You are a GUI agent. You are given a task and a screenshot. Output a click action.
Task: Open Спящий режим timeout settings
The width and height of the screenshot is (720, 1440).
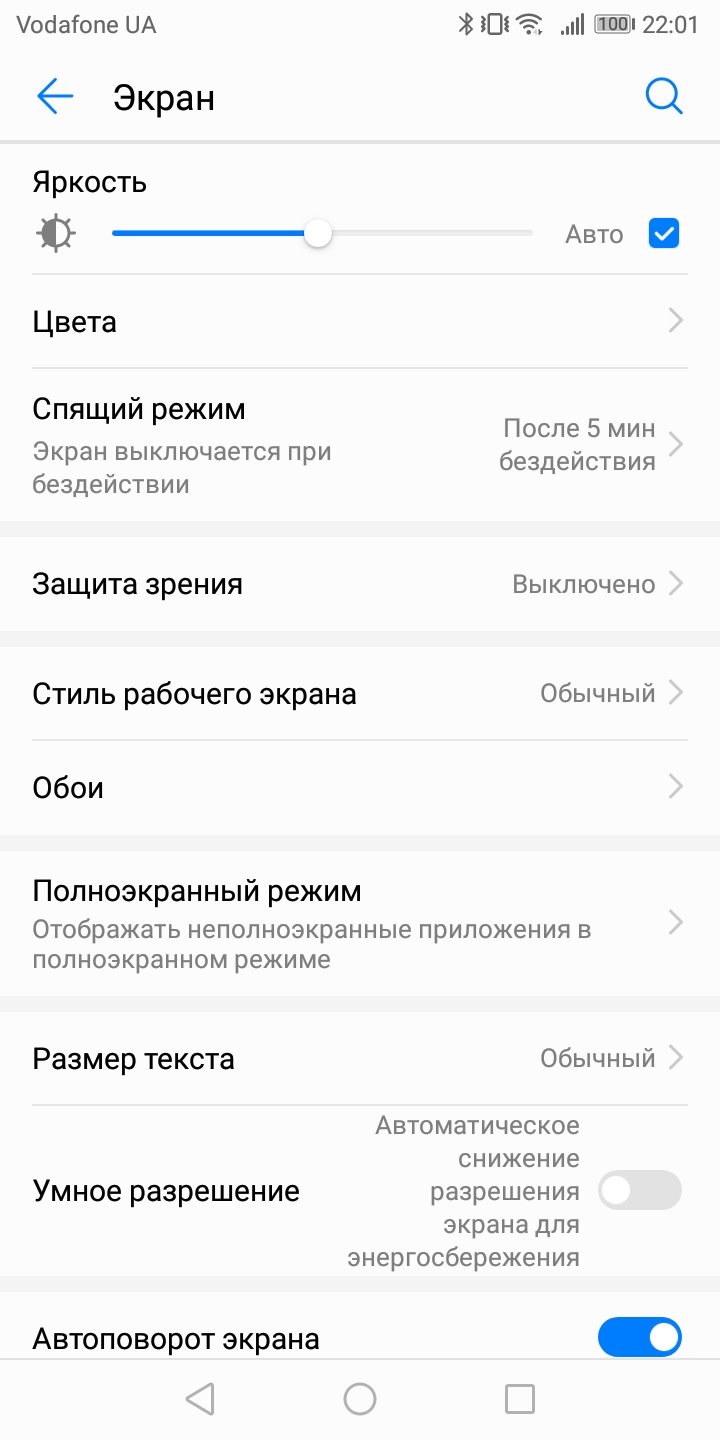[x=360, y=445]
